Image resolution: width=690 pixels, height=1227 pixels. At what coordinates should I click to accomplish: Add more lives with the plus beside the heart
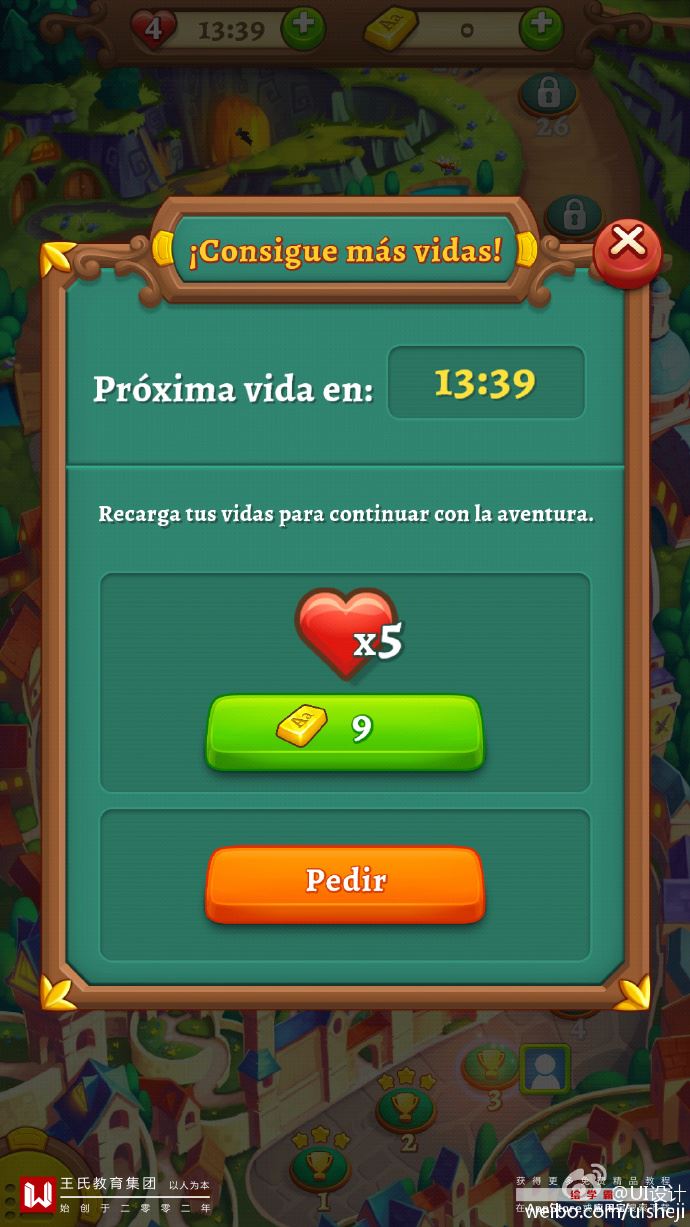tap(302, 29)
